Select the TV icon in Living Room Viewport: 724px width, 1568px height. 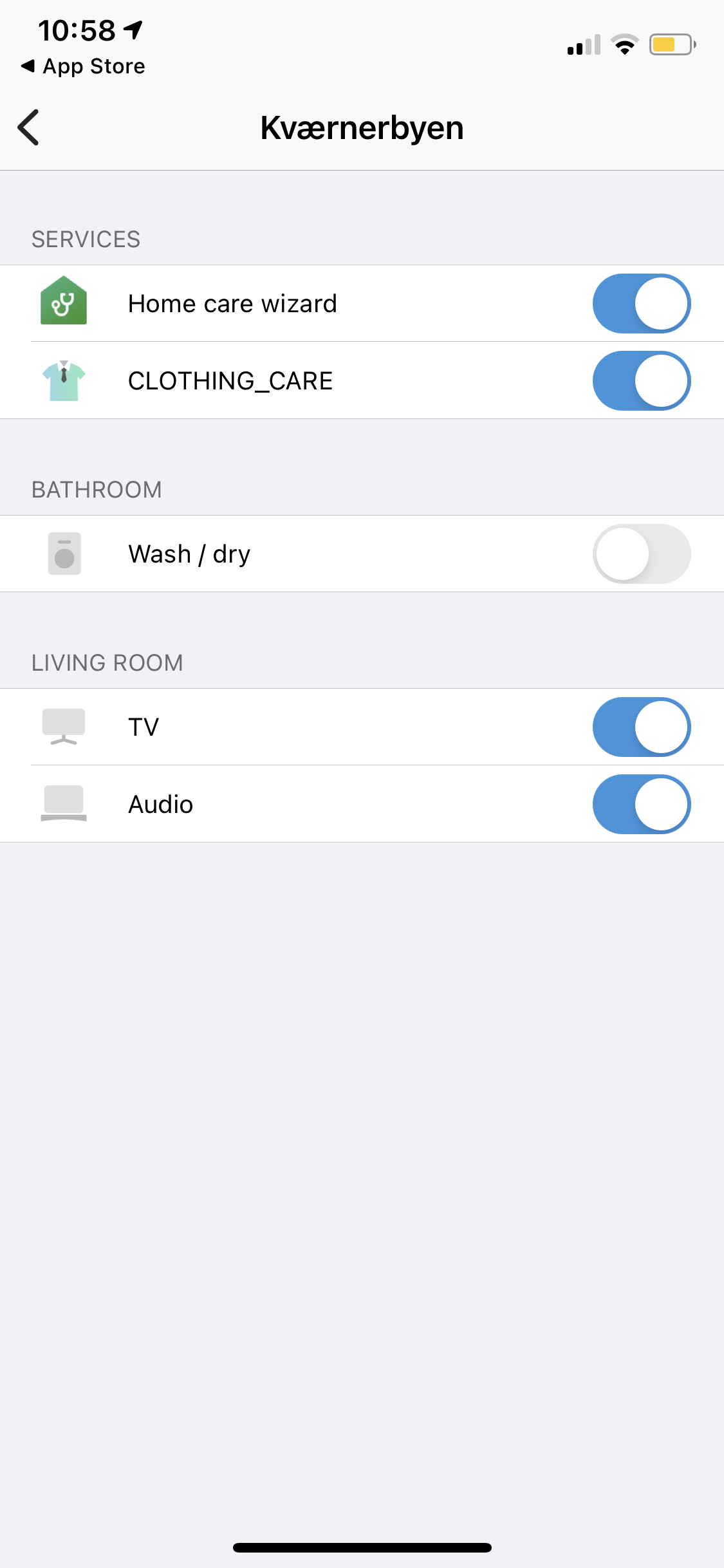coord(64,726)
